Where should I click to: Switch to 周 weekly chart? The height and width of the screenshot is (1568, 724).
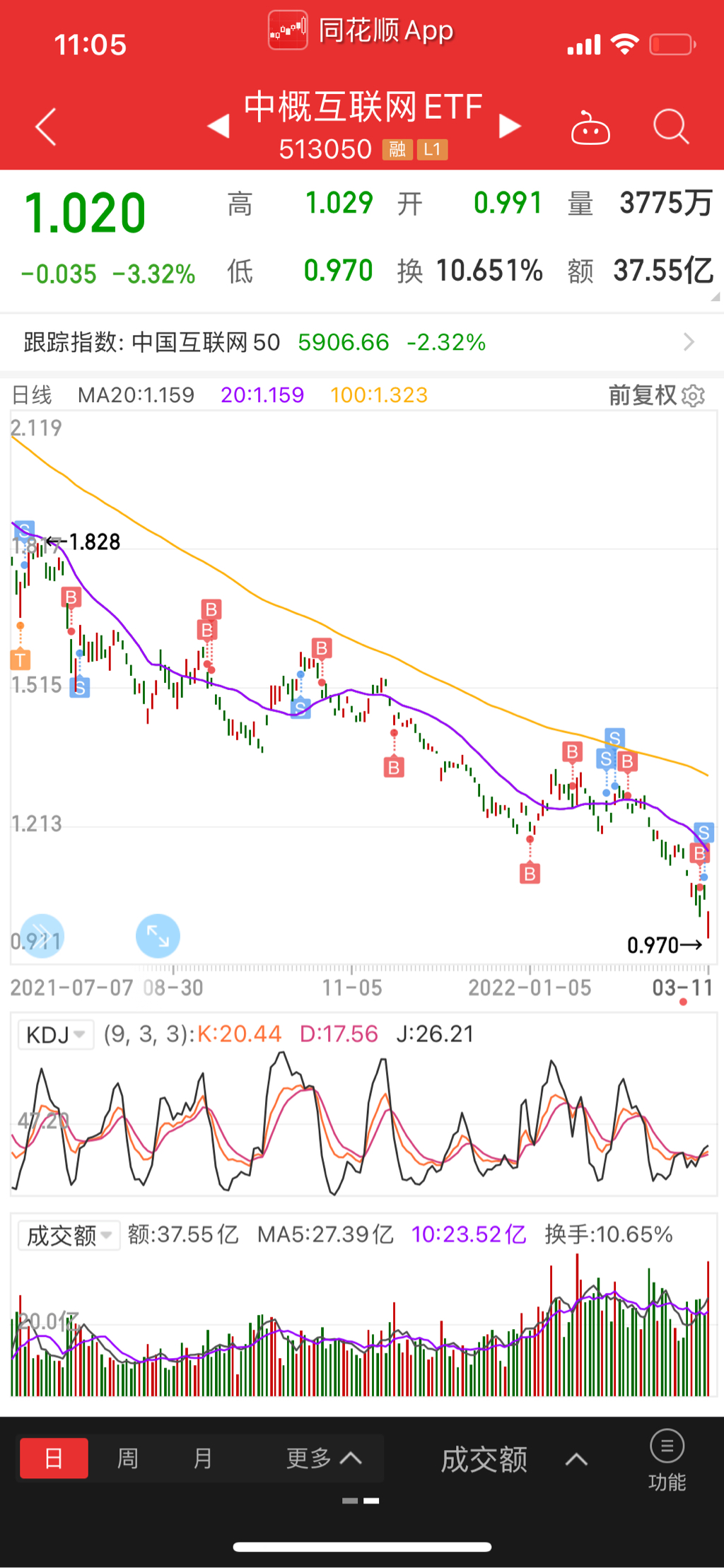pos(128,1458)
